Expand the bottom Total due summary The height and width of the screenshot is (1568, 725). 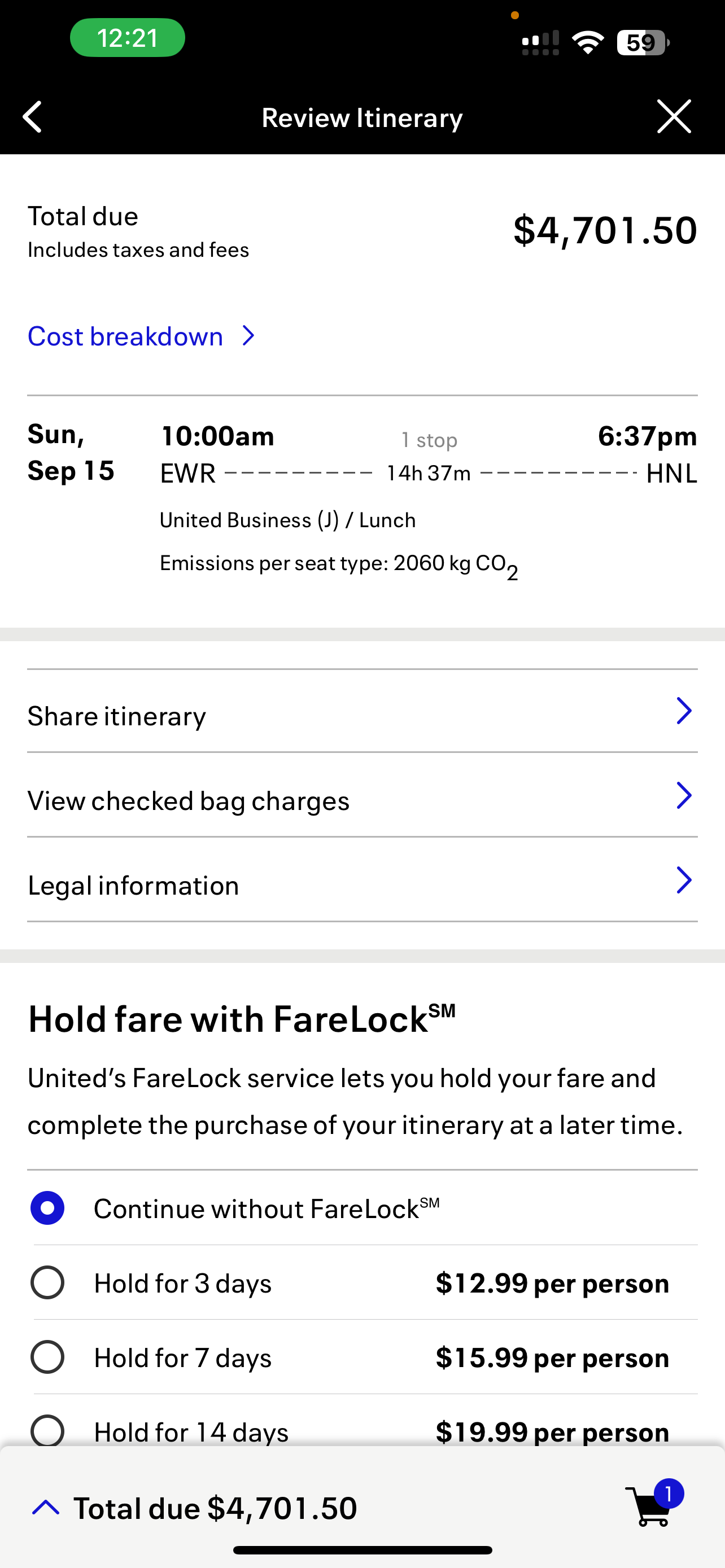point(194,1508)
